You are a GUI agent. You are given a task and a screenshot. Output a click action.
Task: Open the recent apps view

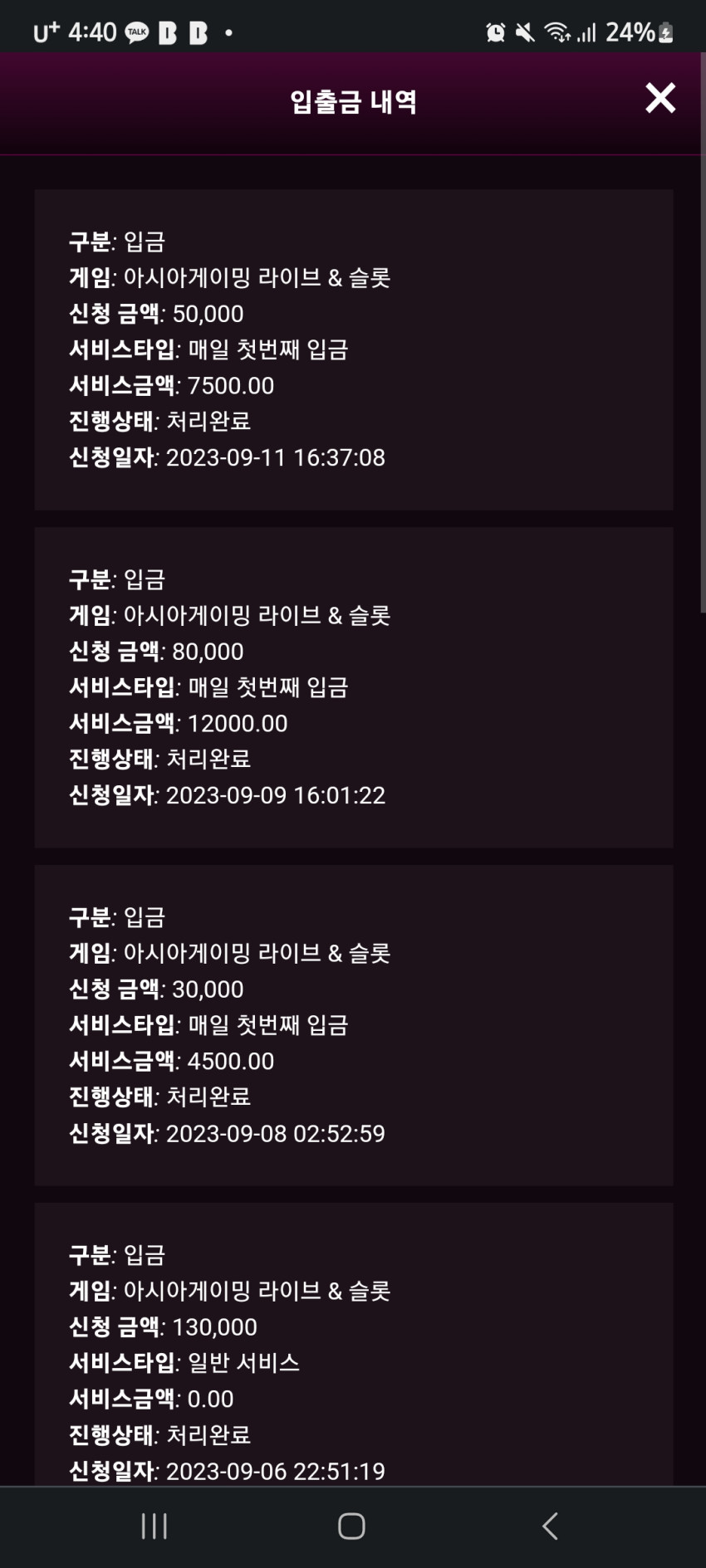click(154, 1526)
